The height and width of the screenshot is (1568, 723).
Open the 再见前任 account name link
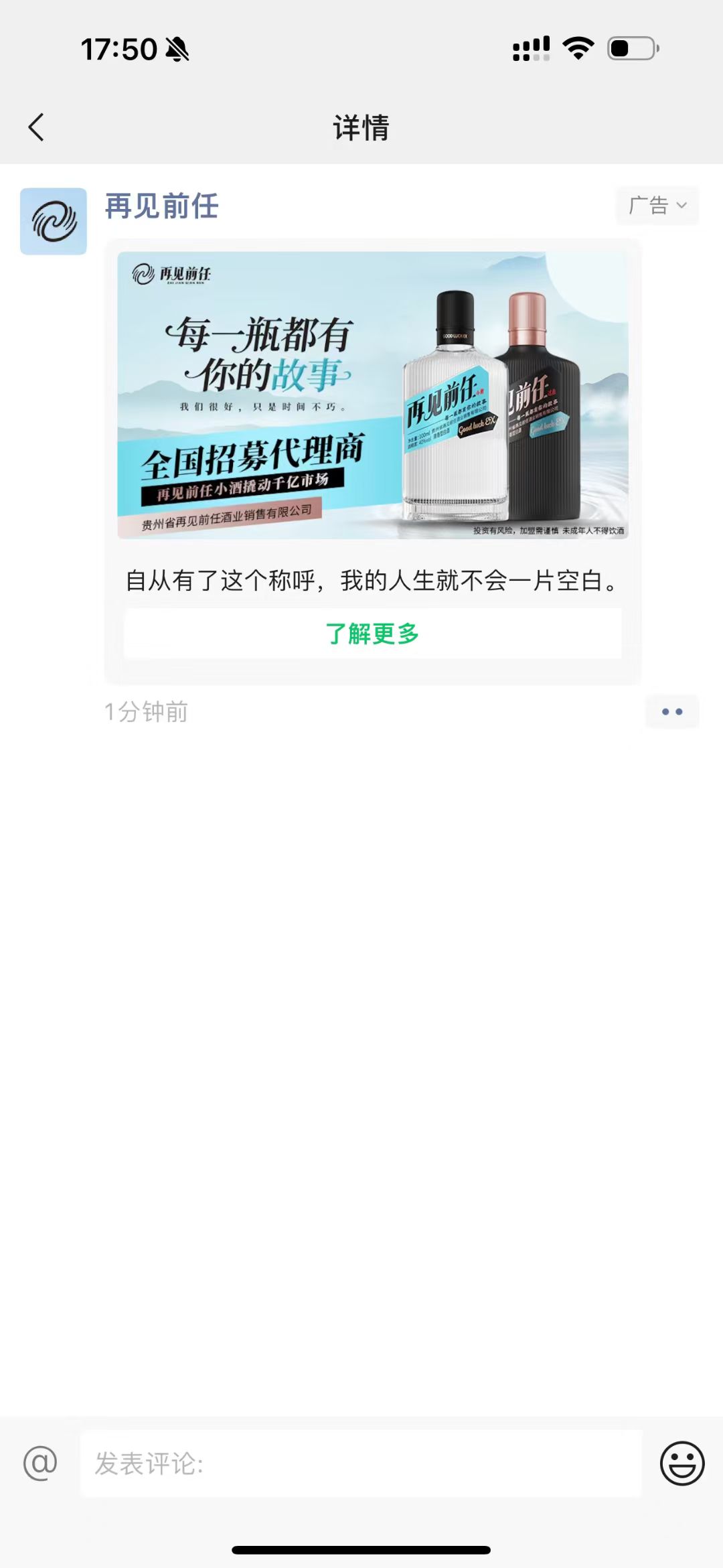[162, 206]
